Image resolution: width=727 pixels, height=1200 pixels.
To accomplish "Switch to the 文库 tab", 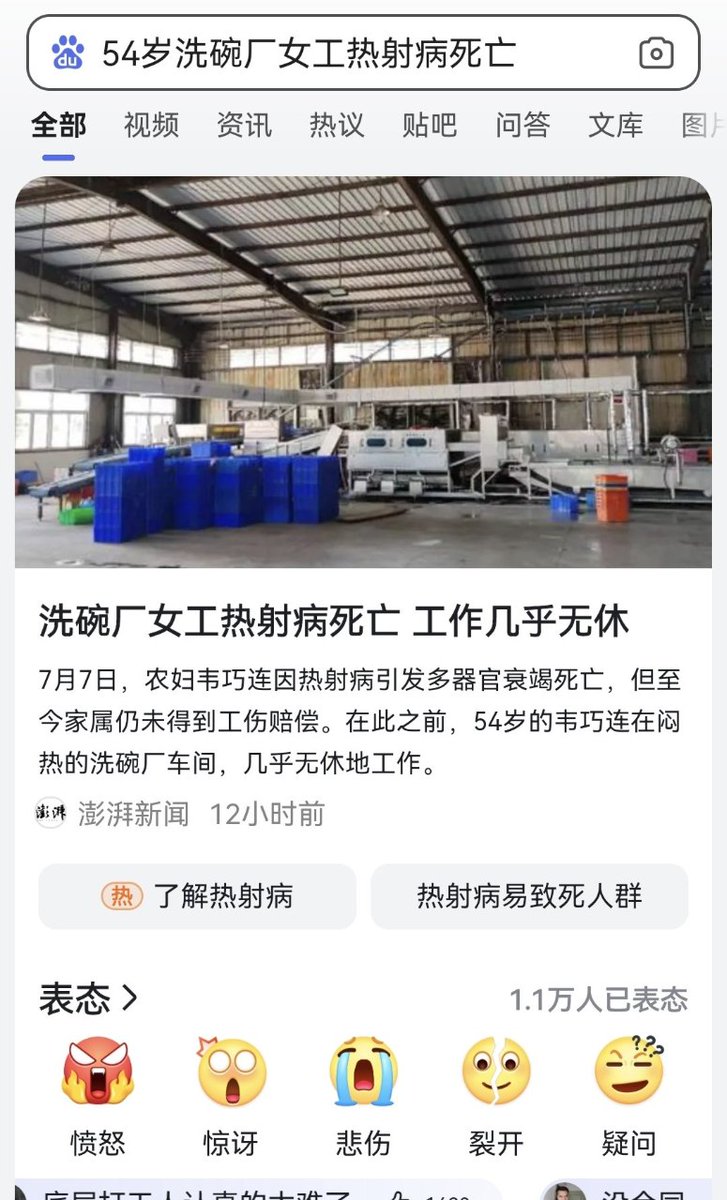I will tap(616, 125).
